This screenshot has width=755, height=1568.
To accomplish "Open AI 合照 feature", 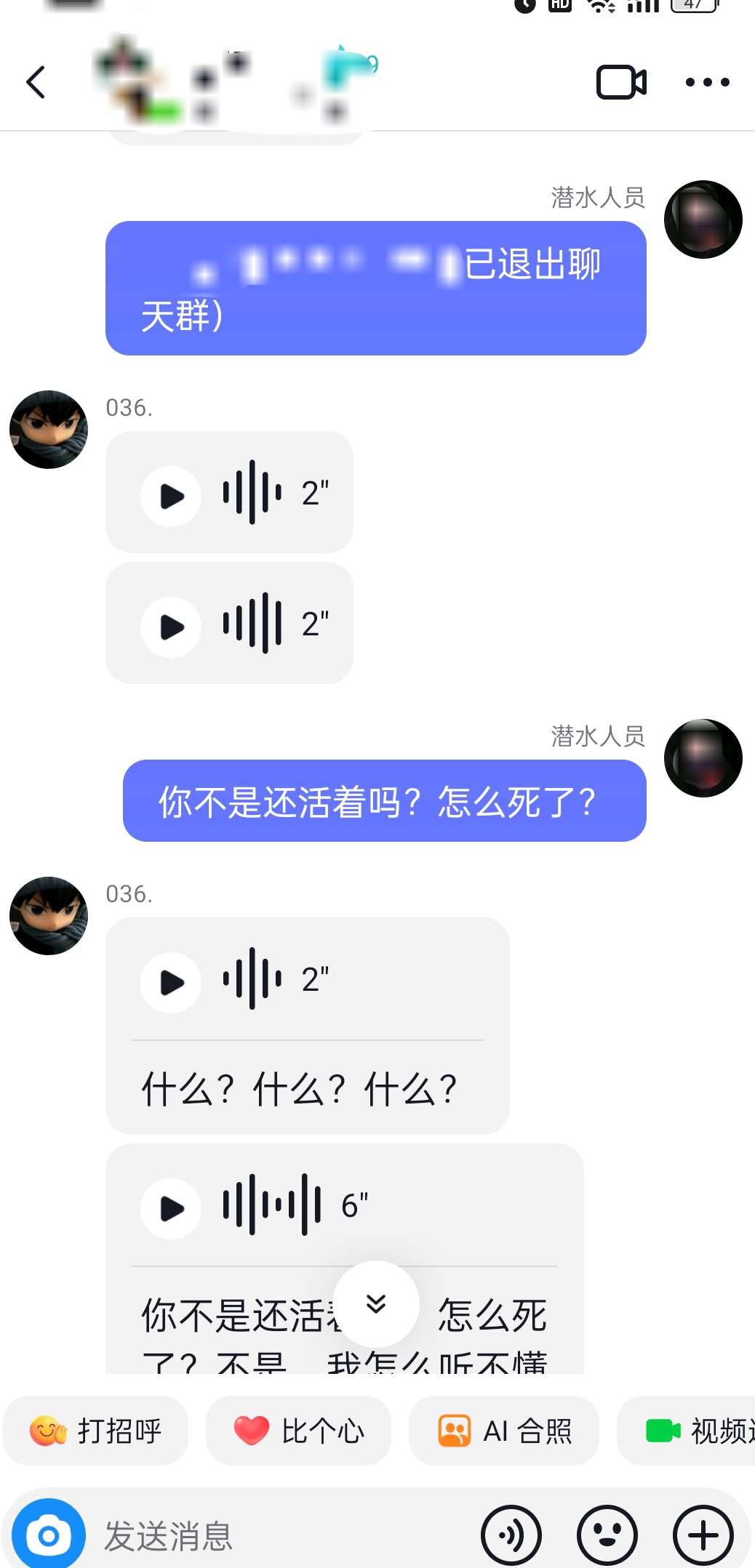I will point(504,1431).
